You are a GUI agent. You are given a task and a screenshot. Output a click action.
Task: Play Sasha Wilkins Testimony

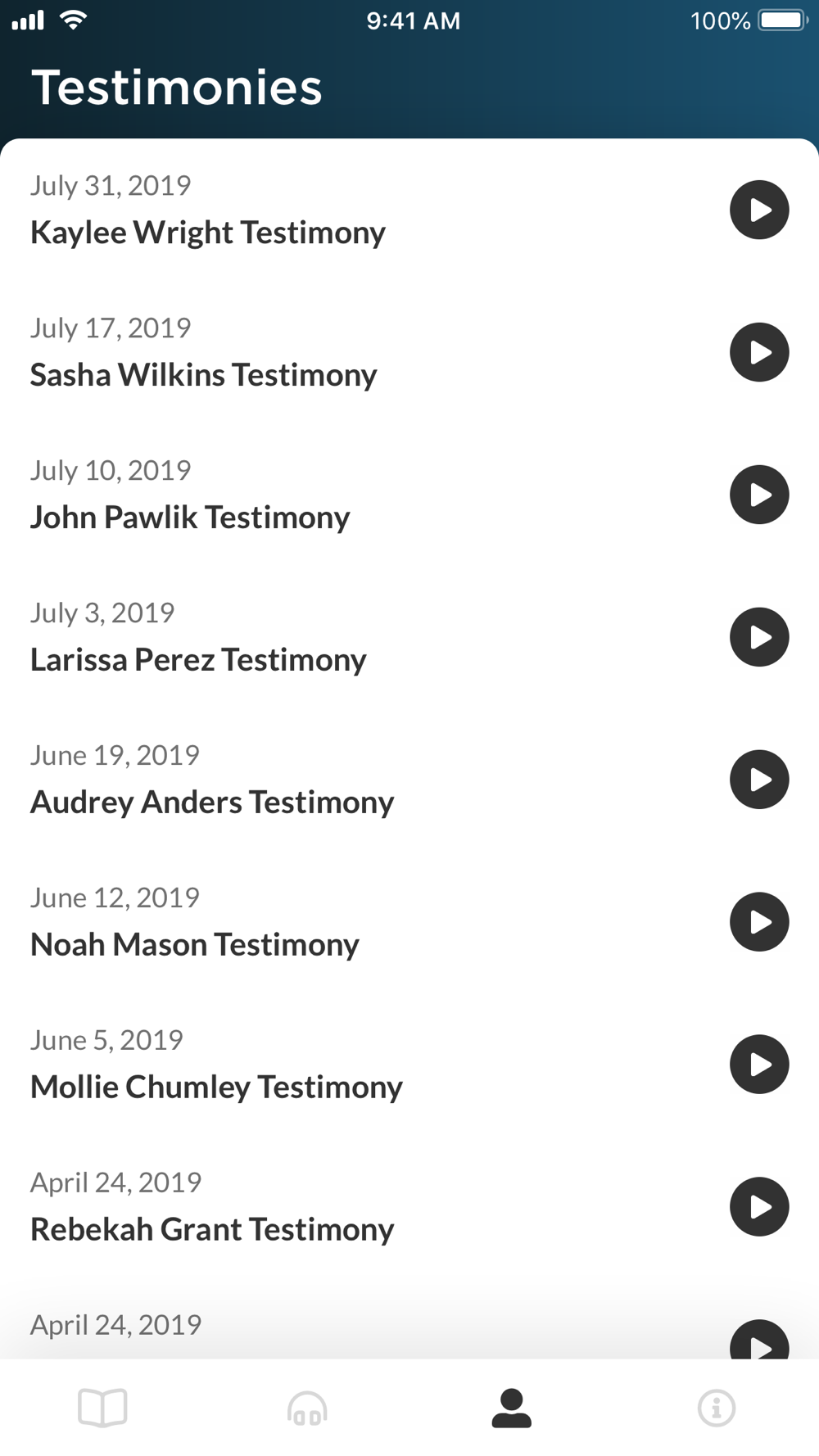(759, 352)
